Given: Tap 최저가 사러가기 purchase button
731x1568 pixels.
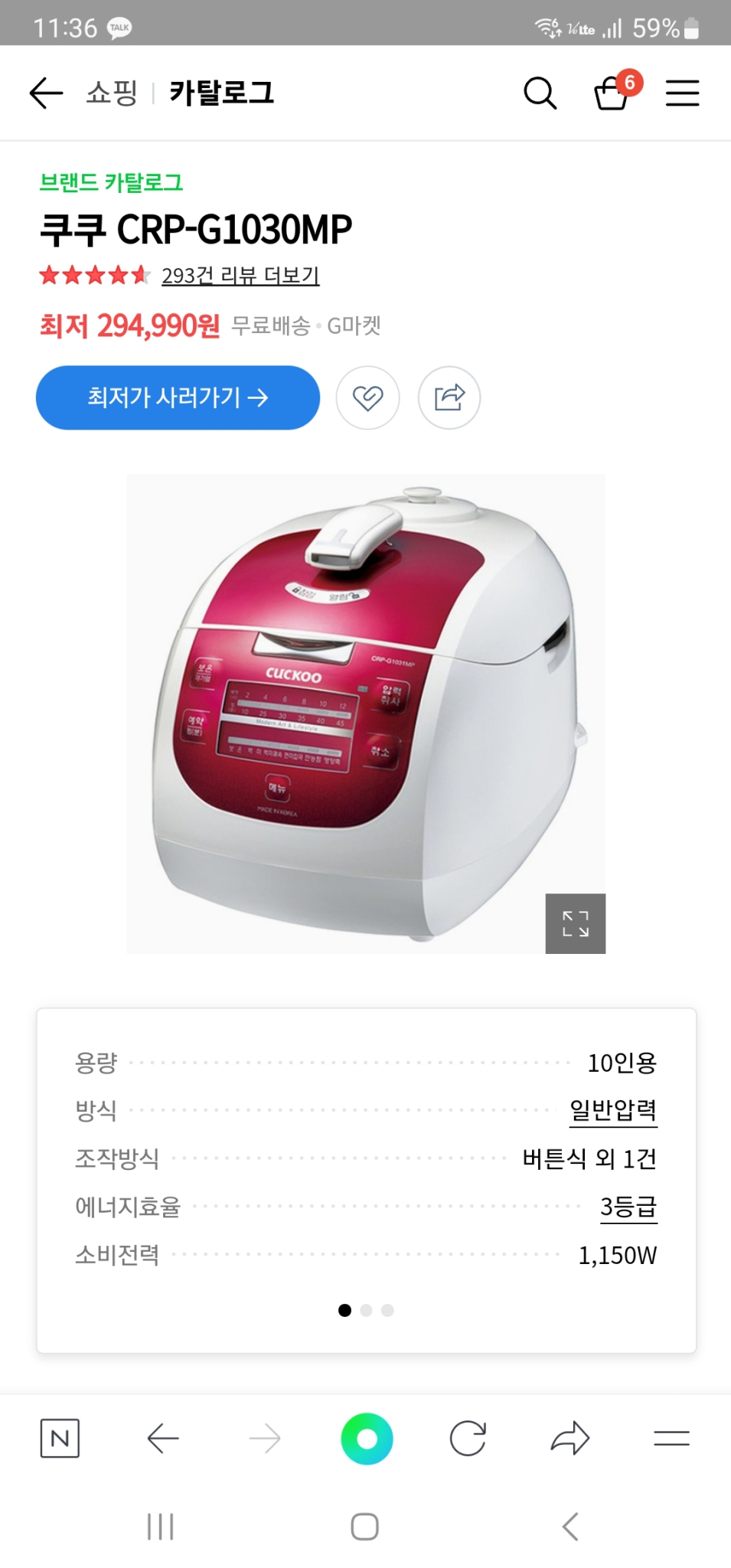Looking at the screenshot, I should pyautogui.click(x=178, y=397).
